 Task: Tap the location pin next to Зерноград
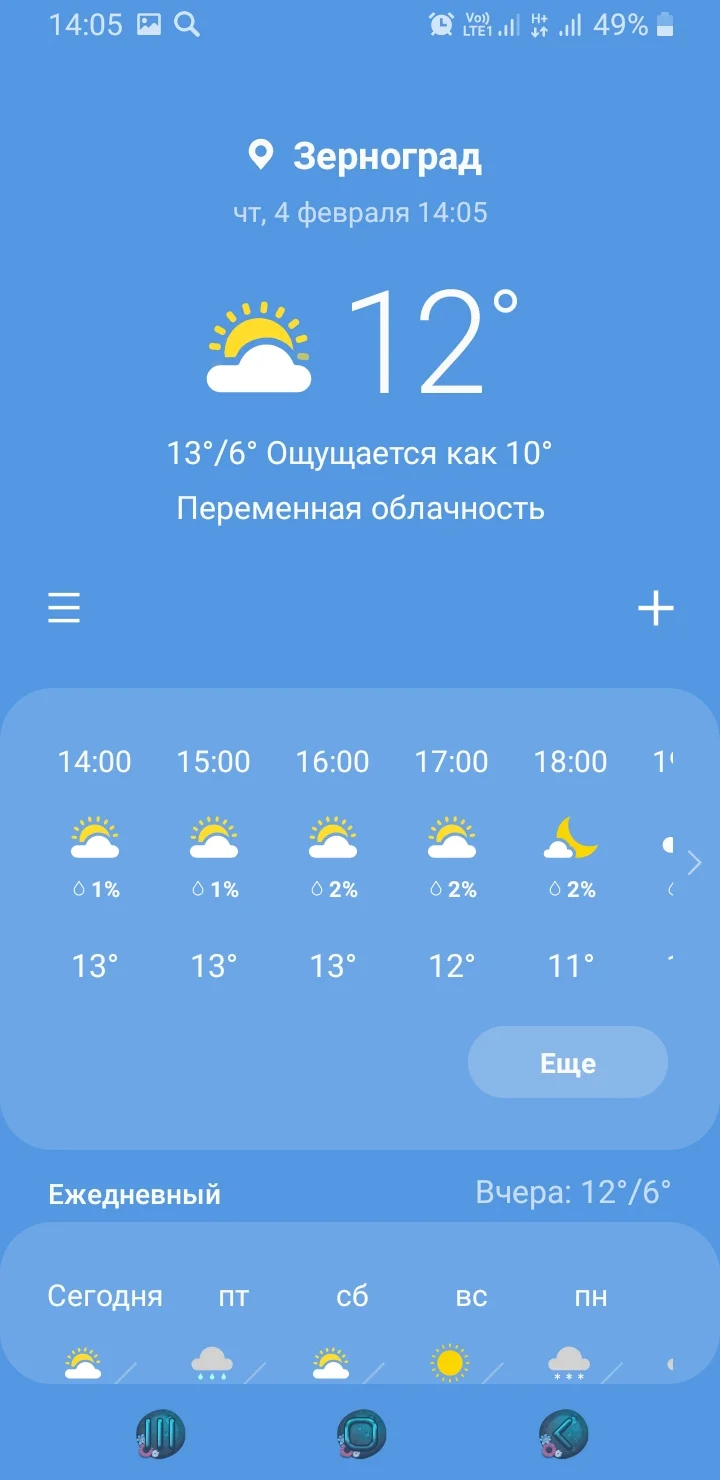pos(260,155)
